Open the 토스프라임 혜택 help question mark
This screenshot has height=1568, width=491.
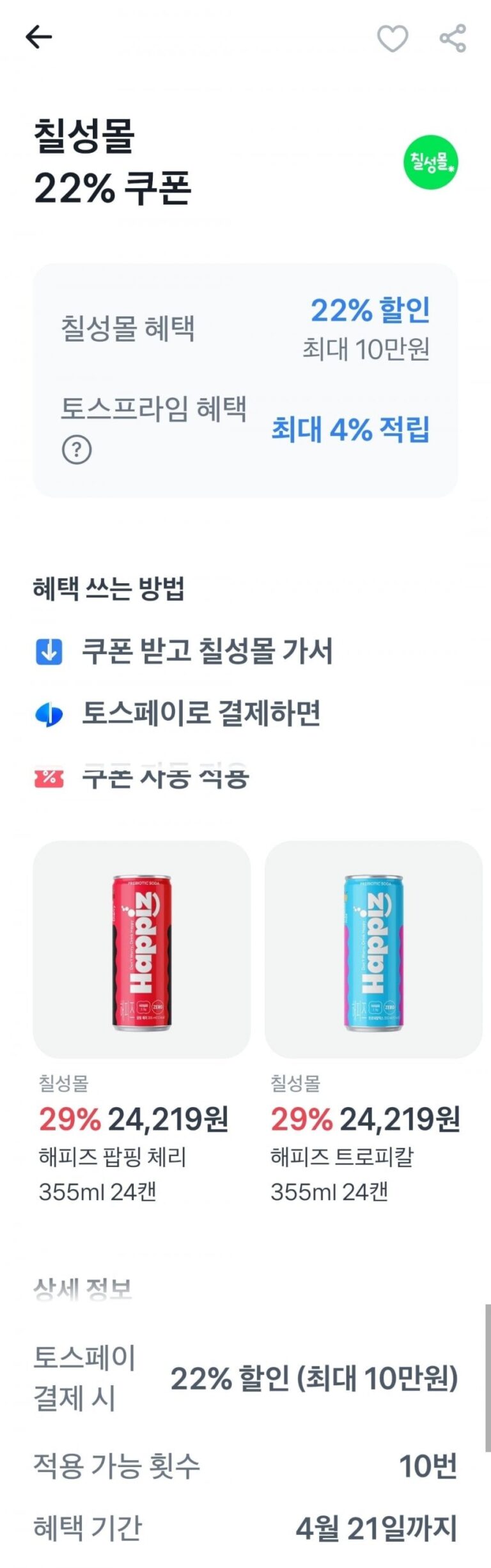[x=77, y=450]
